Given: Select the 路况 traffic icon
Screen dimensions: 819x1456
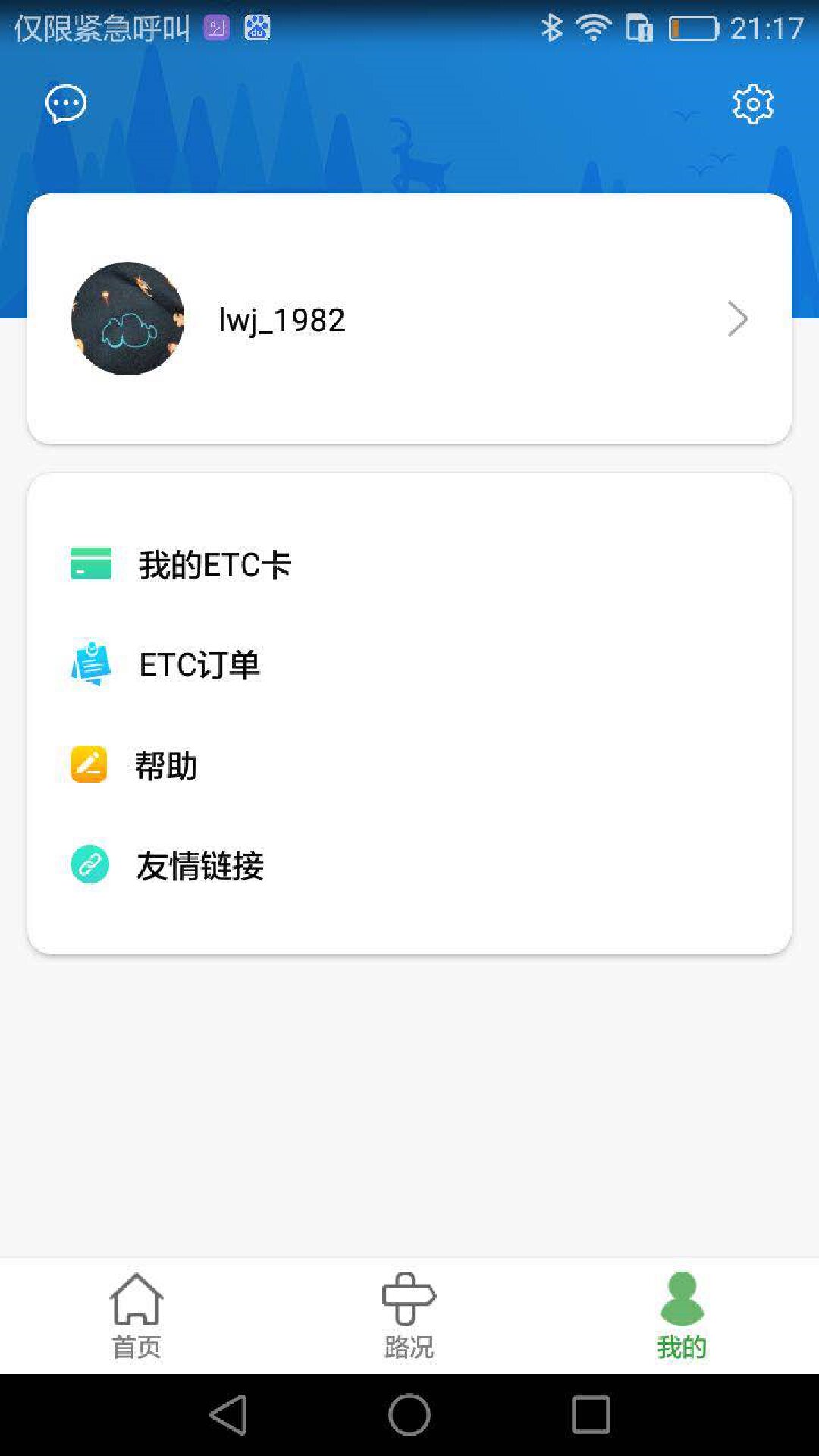Looking at the screenshot, I should [x=409, y=1297].
